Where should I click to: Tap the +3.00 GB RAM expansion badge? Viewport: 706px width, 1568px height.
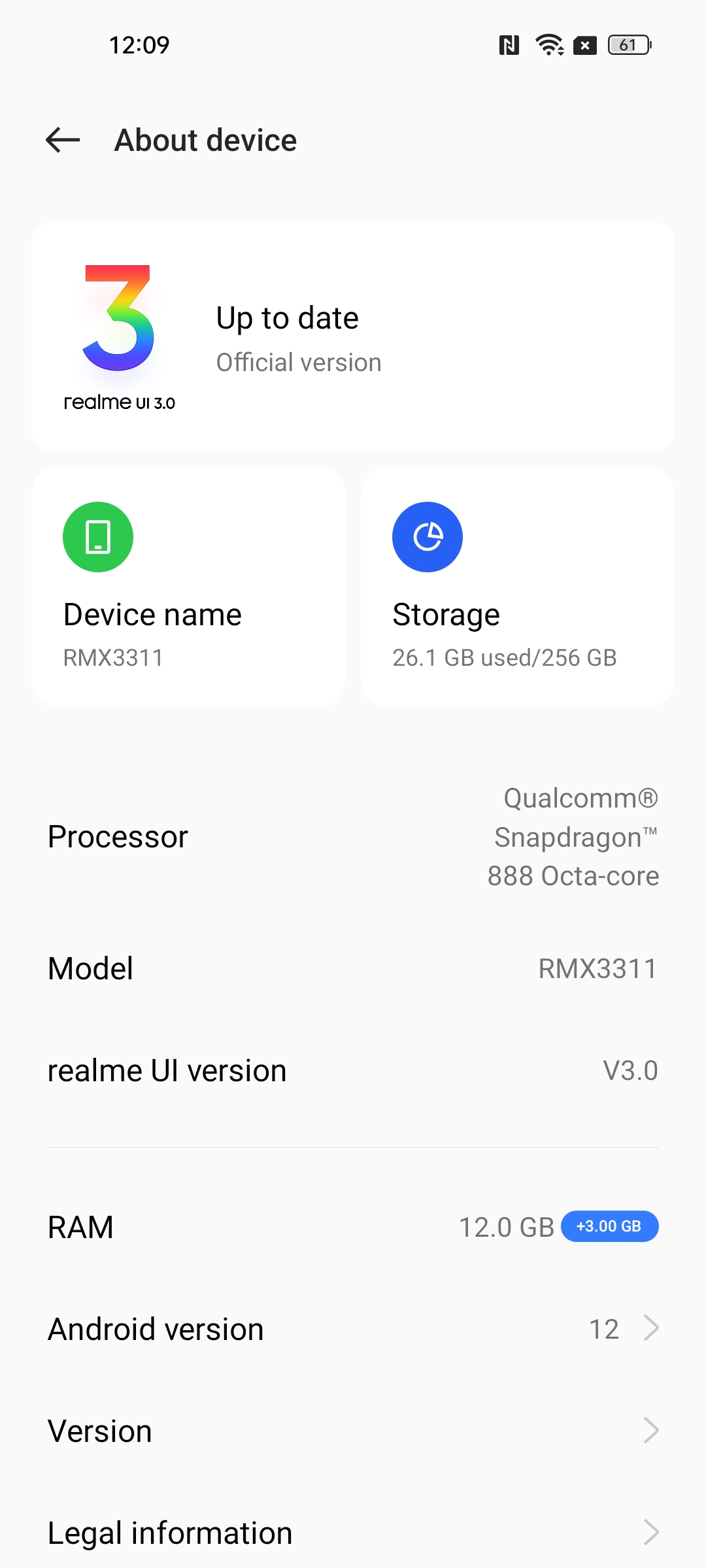[x=609, y=1226]
